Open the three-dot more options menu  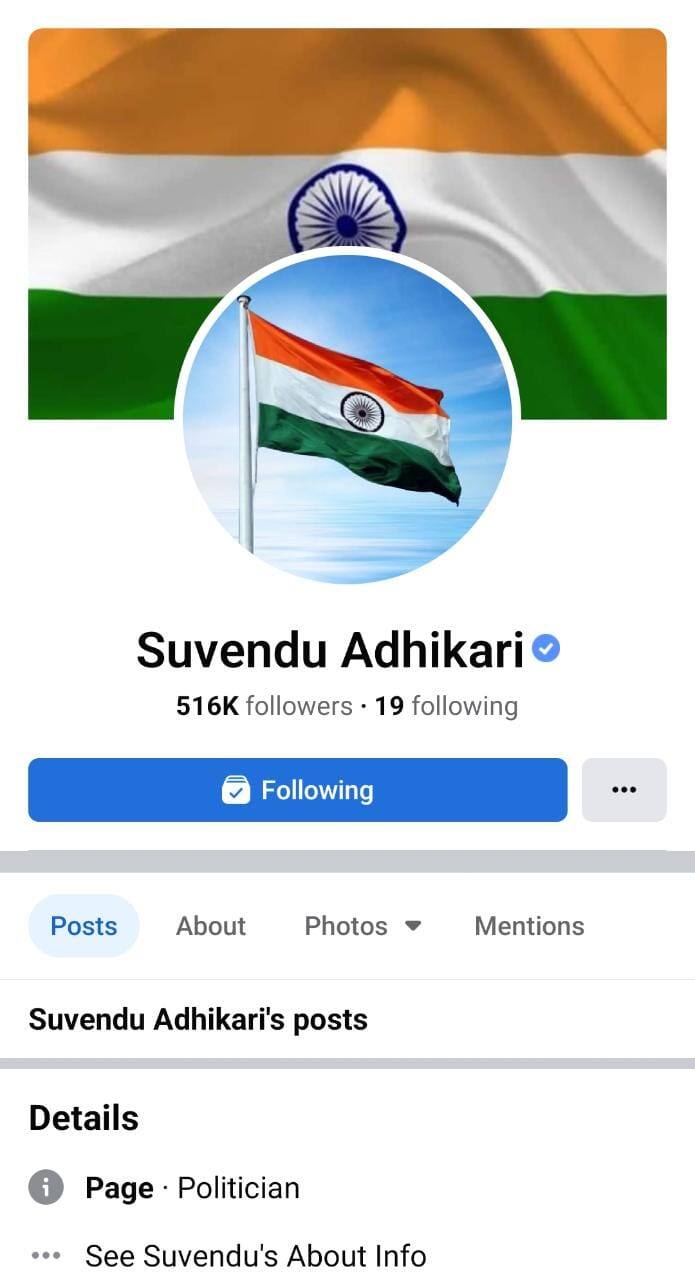624,790
